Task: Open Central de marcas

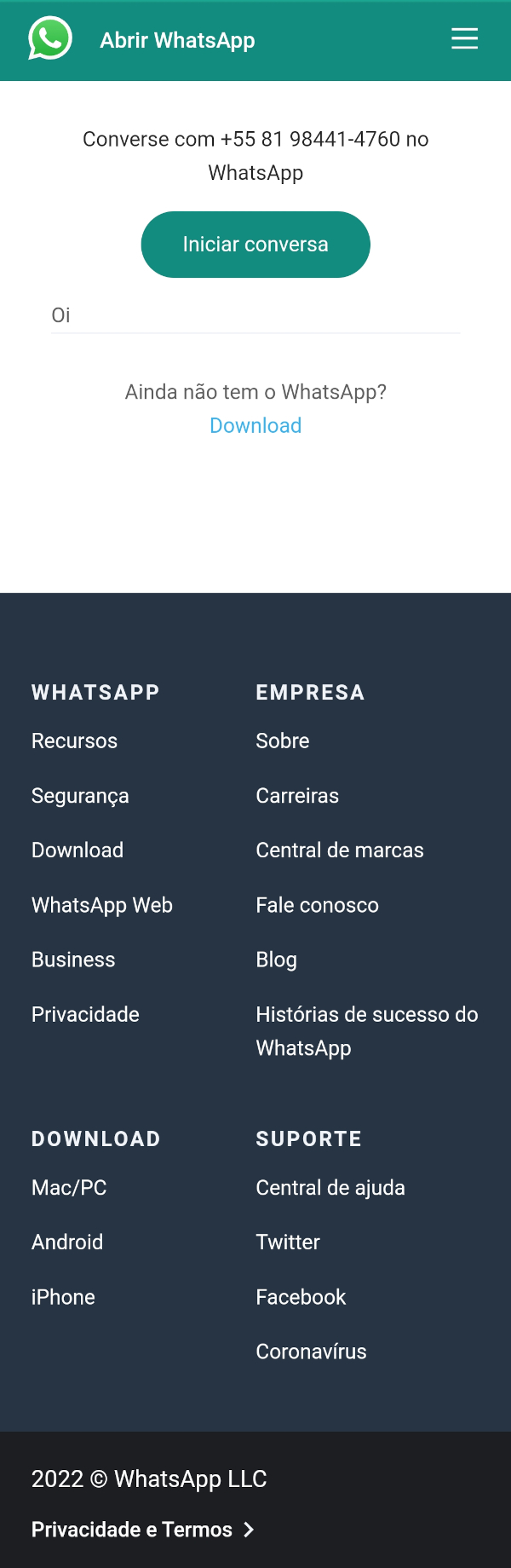Action: pos(340,850)
